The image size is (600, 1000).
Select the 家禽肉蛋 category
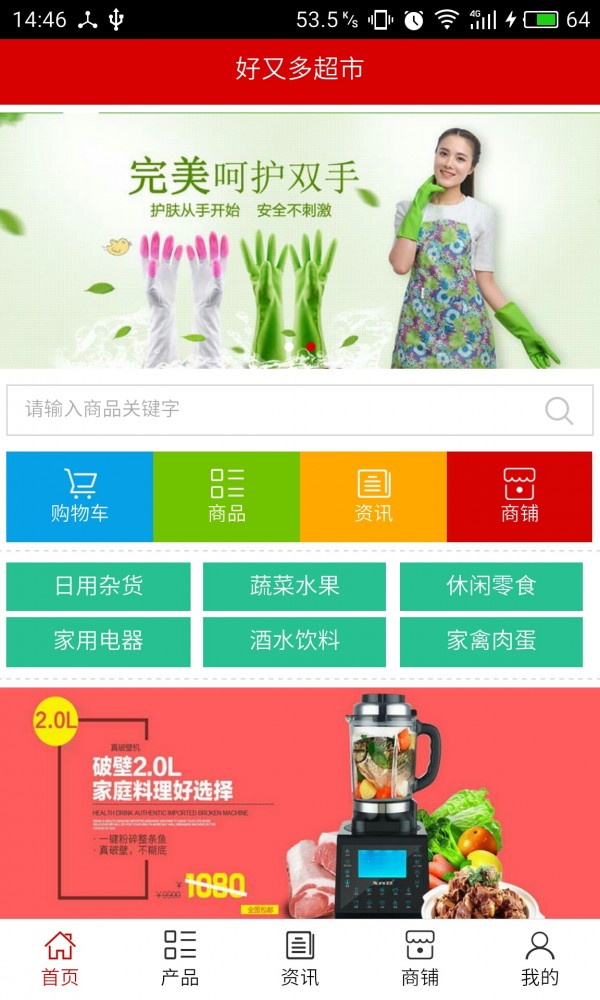pos(491,641)
